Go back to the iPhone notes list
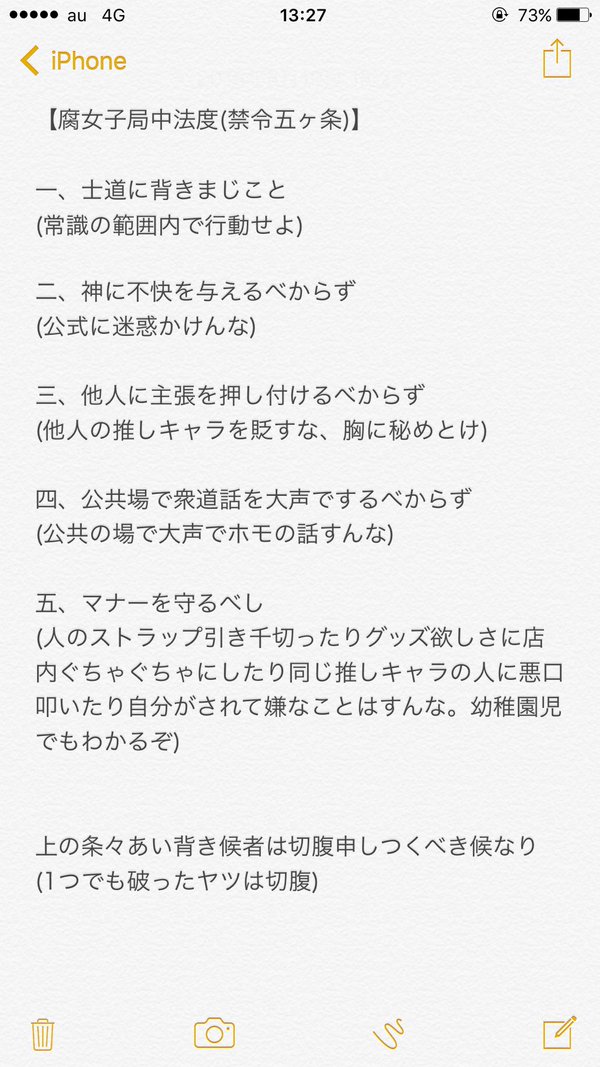Viewport: 600px width, 1067px height. tap(74, 61)
